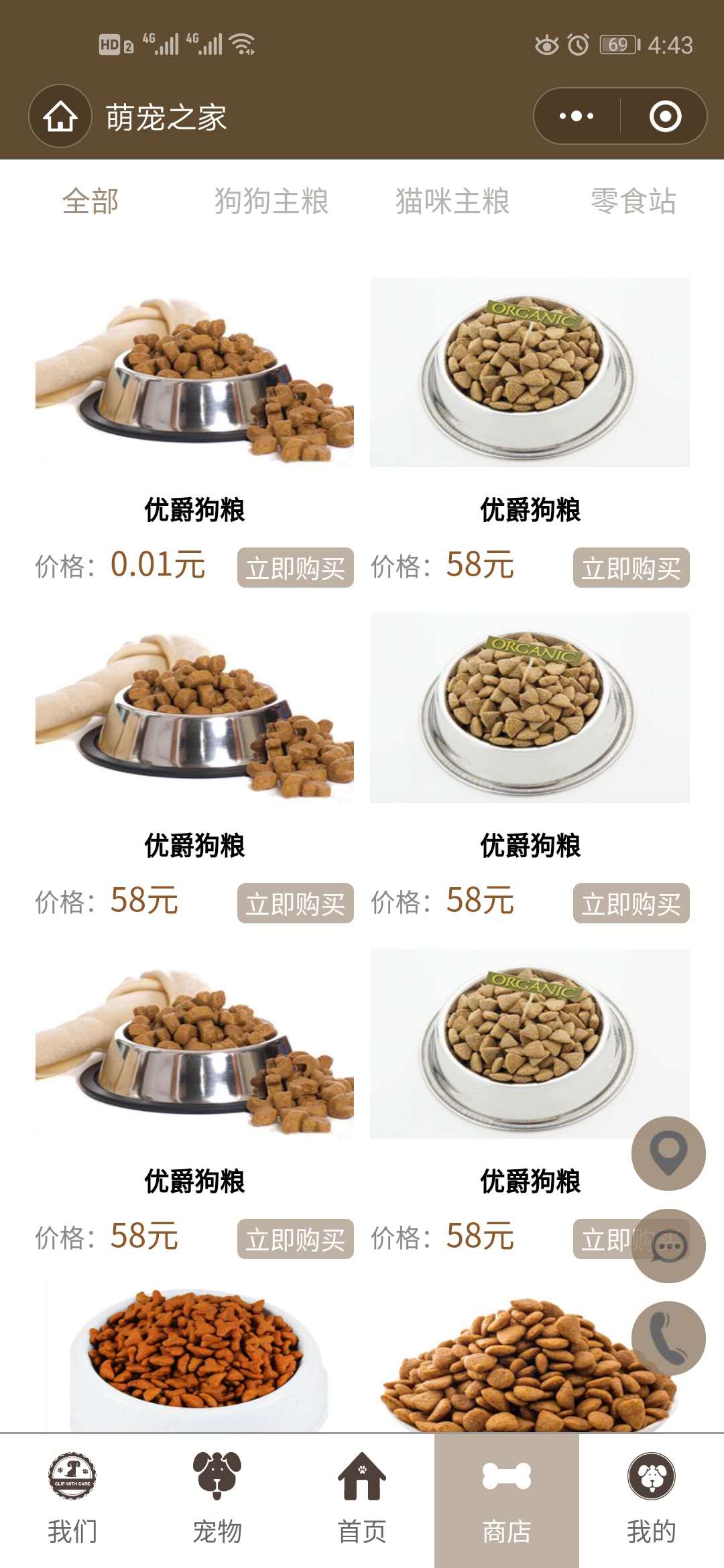Buy the 0.01元 优爵狗粮 with 立即购买
This screenshot has width=724, height=1568.
[295, 568]
